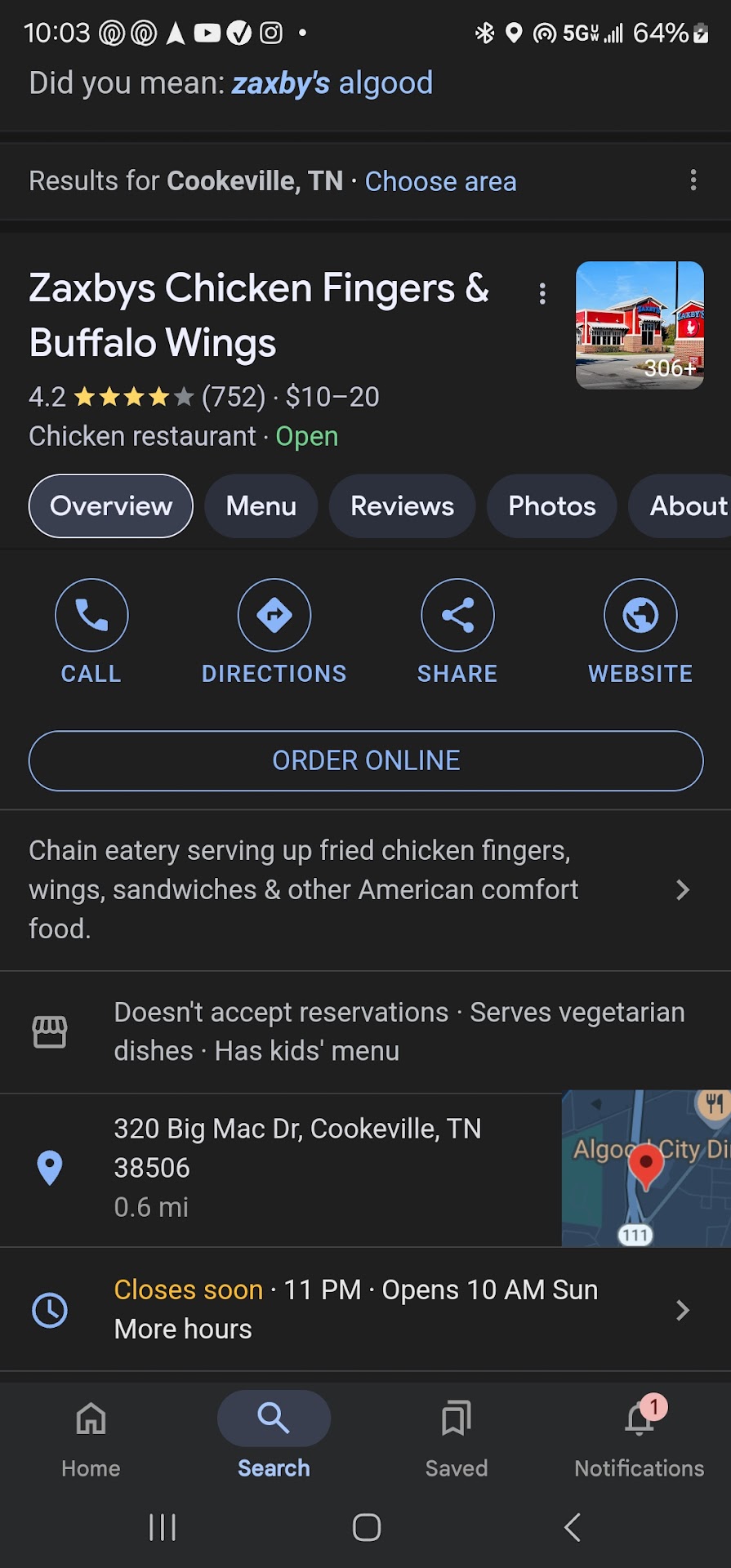Image resolution: width=731 pixels, height=1568 pixels.
Task: Switch to the About tab
Action: (x=686, y=506)
